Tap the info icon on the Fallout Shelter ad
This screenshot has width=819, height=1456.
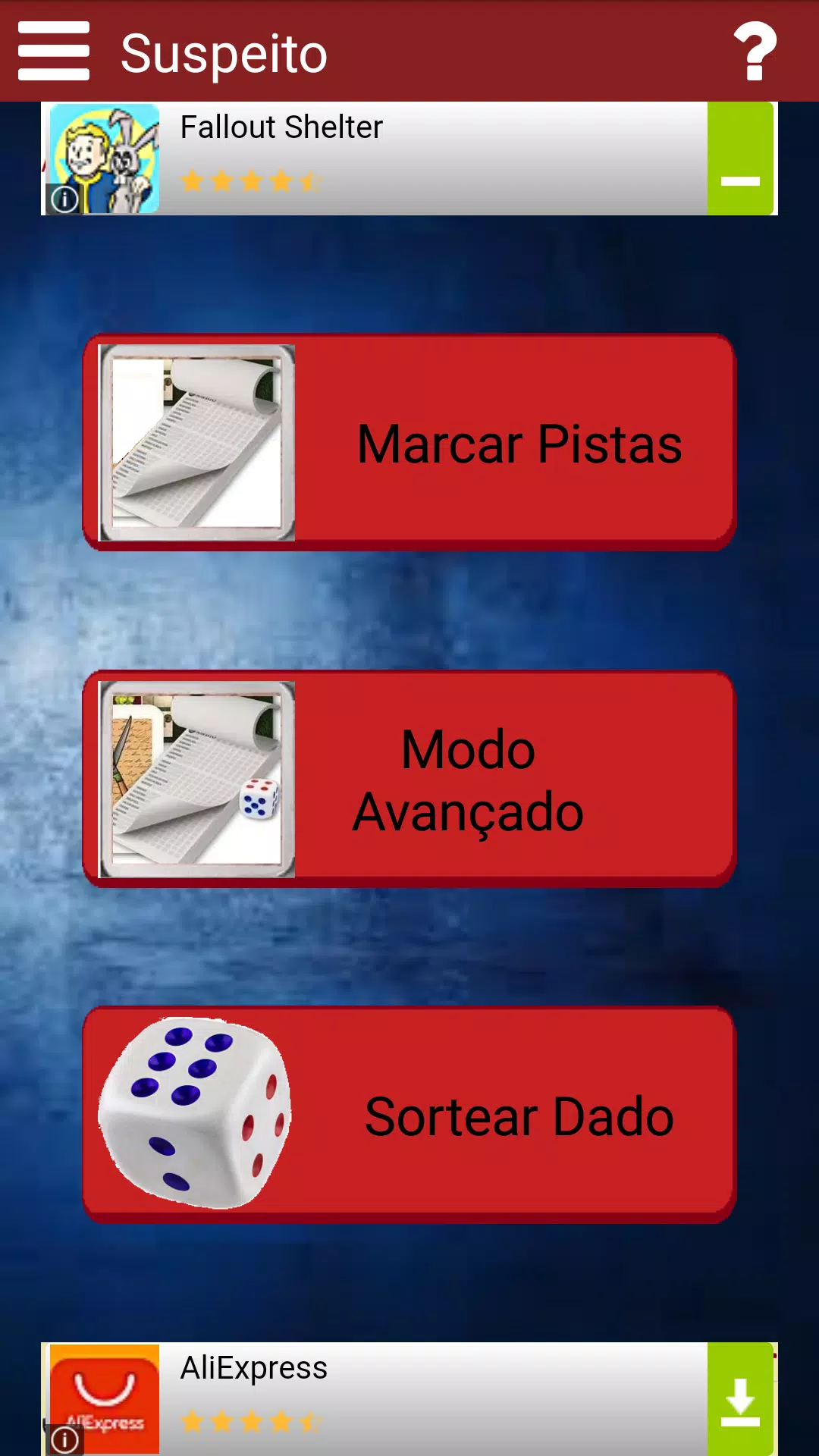(65, 199)
